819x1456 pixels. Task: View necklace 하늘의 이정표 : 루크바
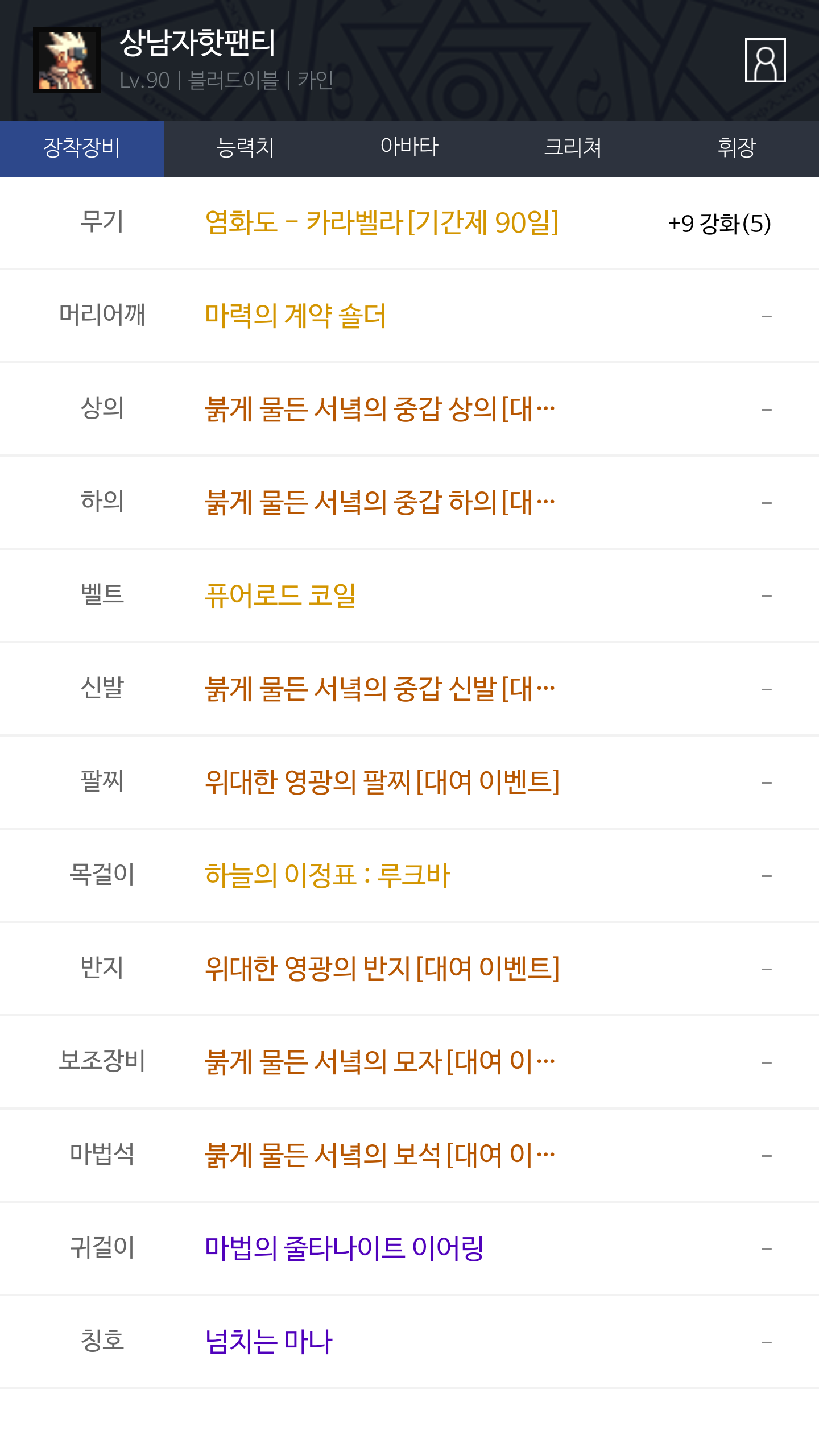328,875
